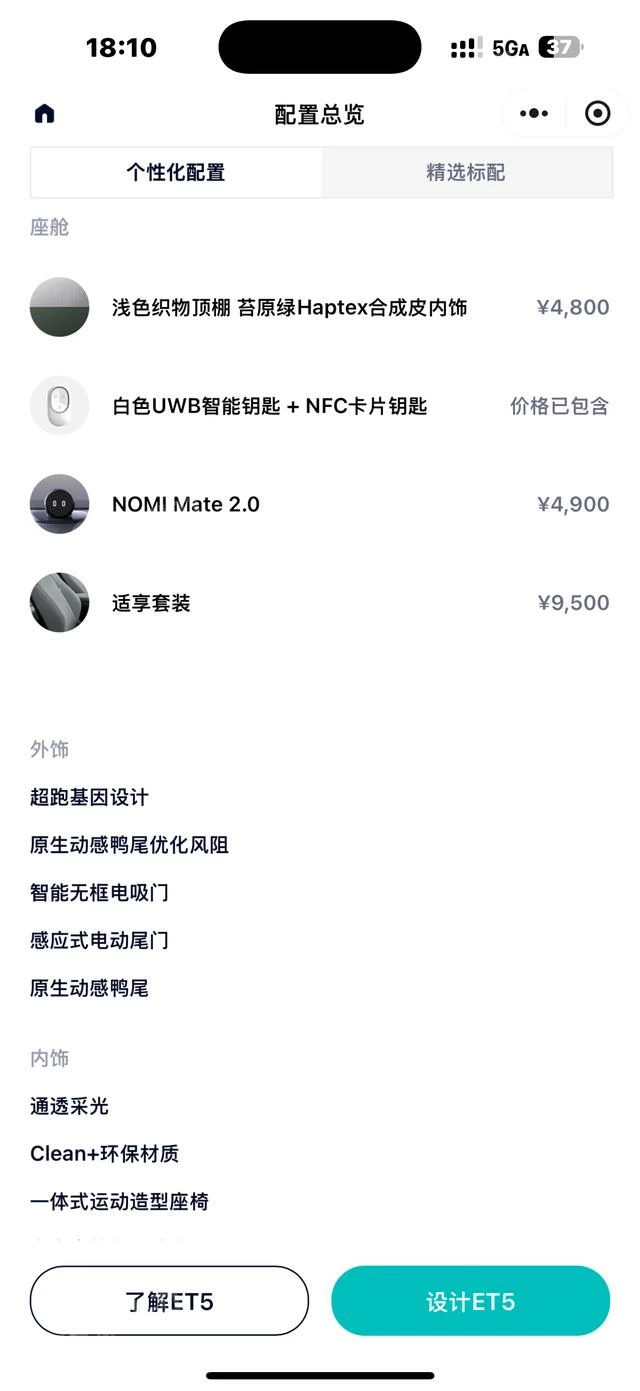This screenshot has height=1391, width=640.
Task: Open the three-dot more menu
Action: [534, 114]
